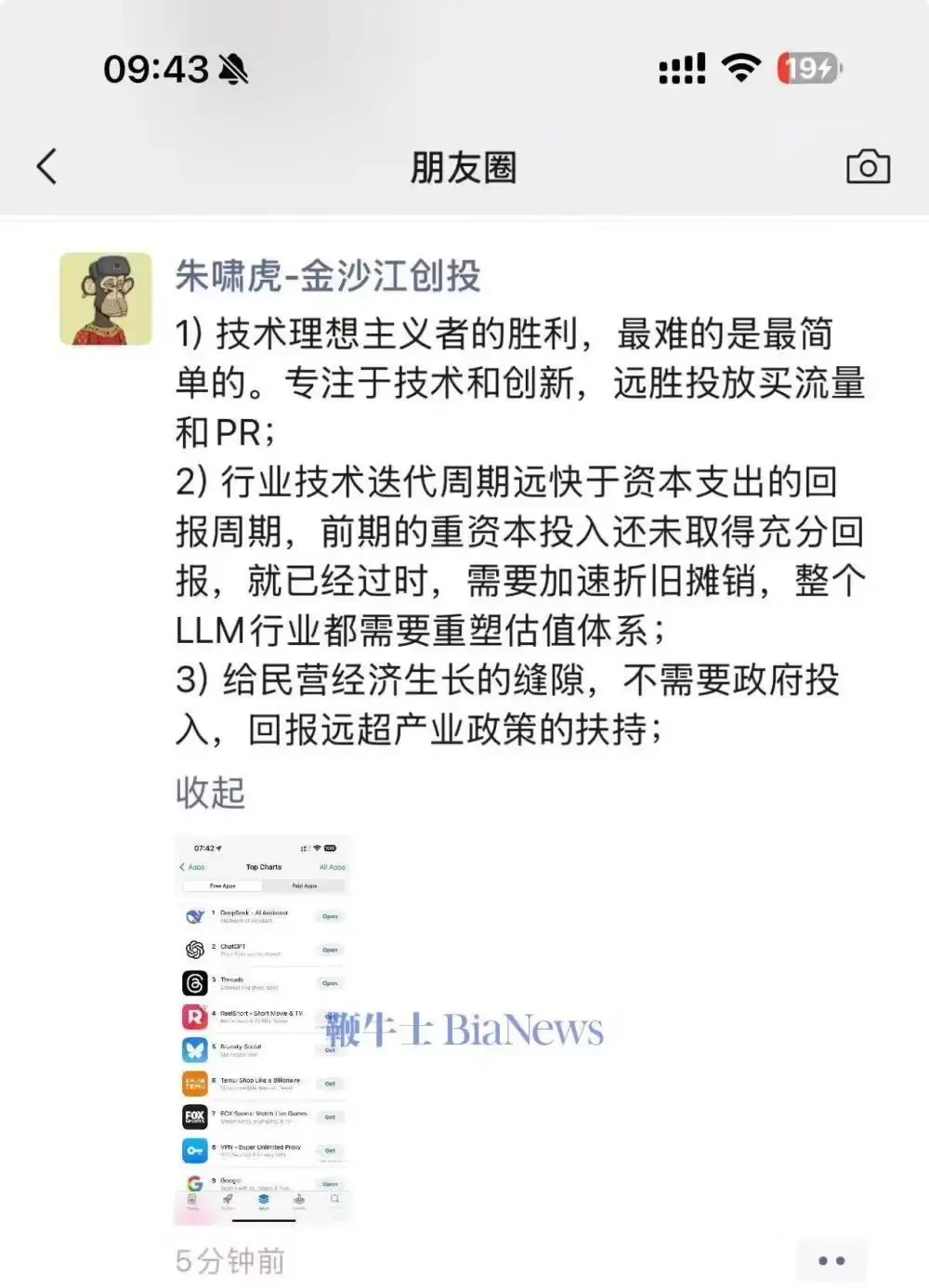Screen dimensions: 929x1288
Task: View the attached Top Charts screenshot
Action: pos(264,1030)
